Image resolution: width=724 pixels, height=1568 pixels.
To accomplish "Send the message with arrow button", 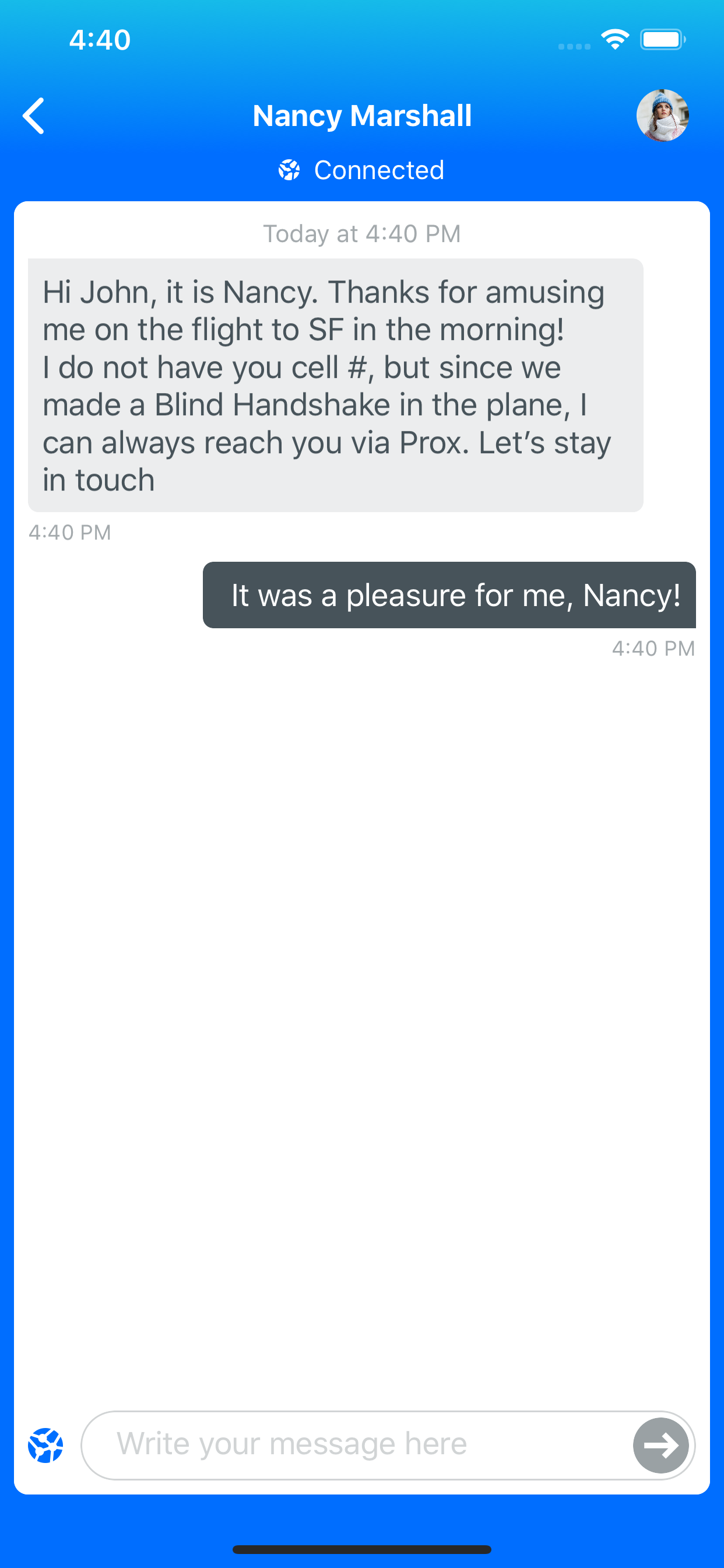I will click(x=660, y=1445).
